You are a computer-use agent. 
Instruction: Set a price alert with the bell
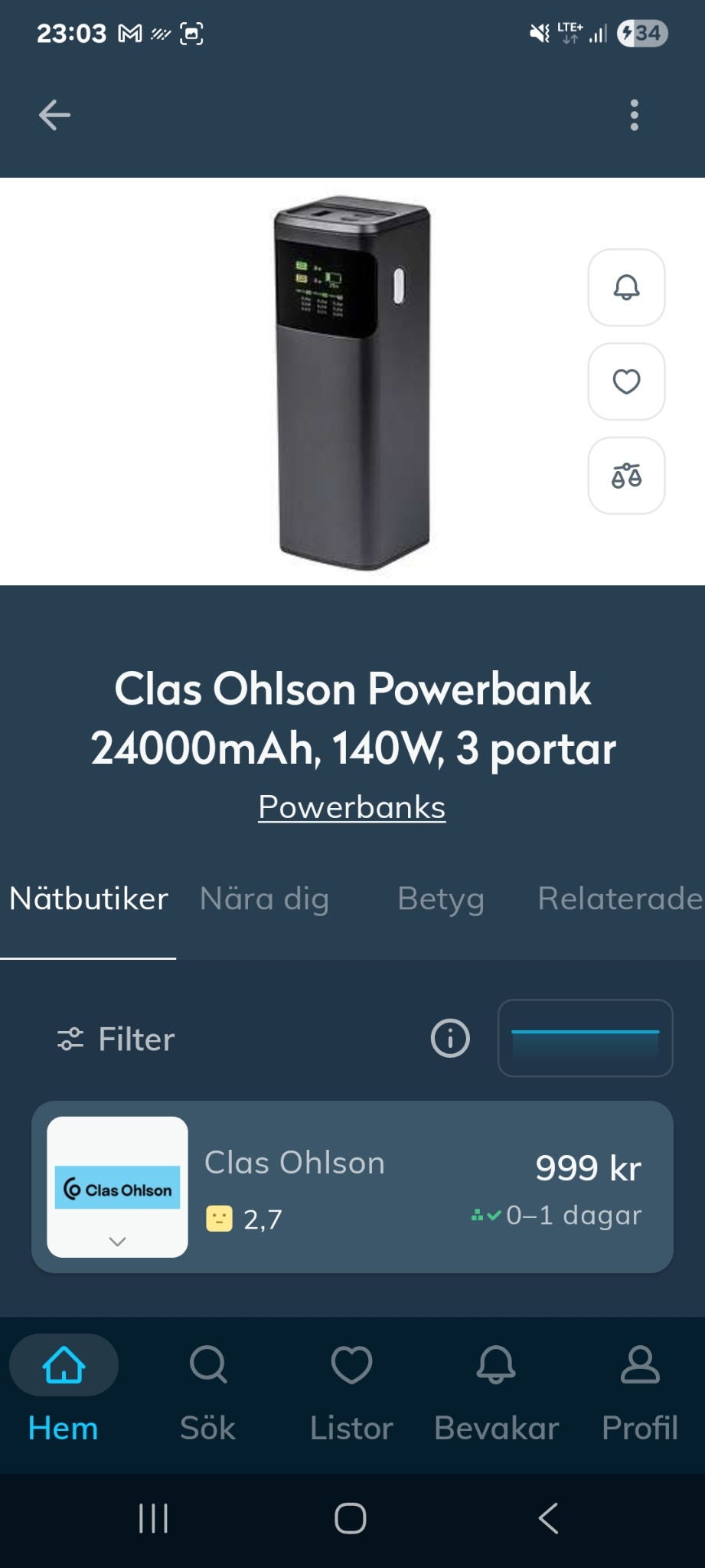pyautogui.click(x=626, y=287)
